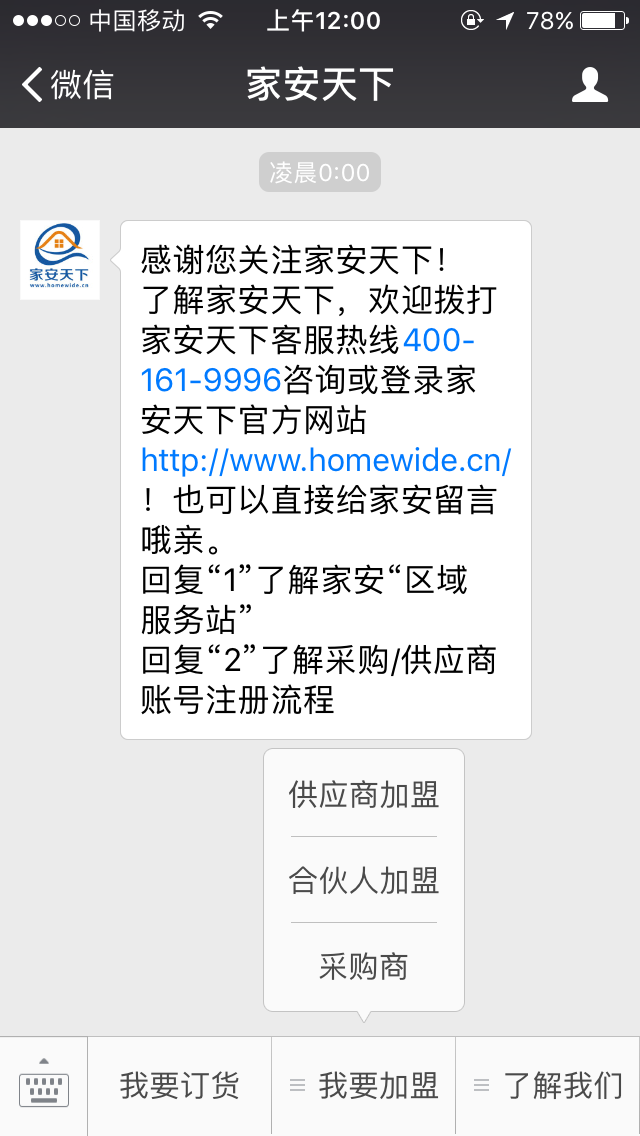Viewport: 640px width, 1136px height.
Task: Collapse the 我要加盟 bottom menu
Action: [364, 1086]
